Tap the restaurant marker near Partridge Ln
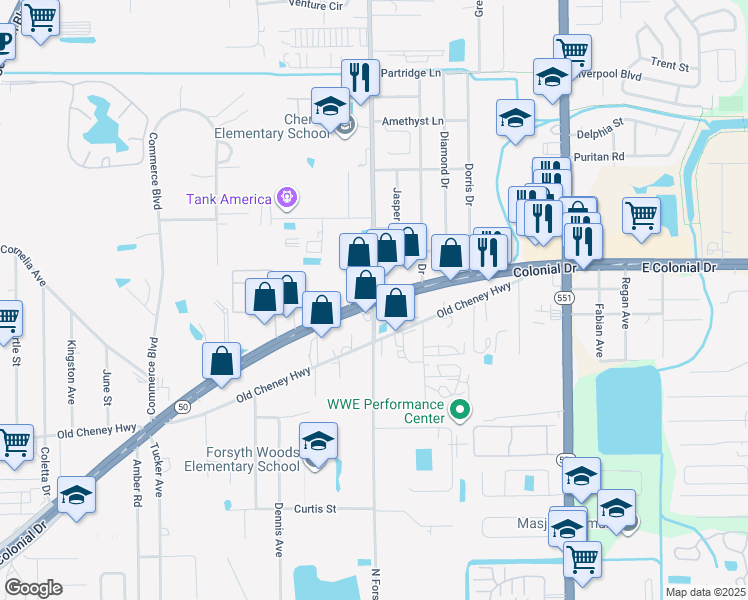The width and height of the screenshot is (748, 600). [361, 78]
